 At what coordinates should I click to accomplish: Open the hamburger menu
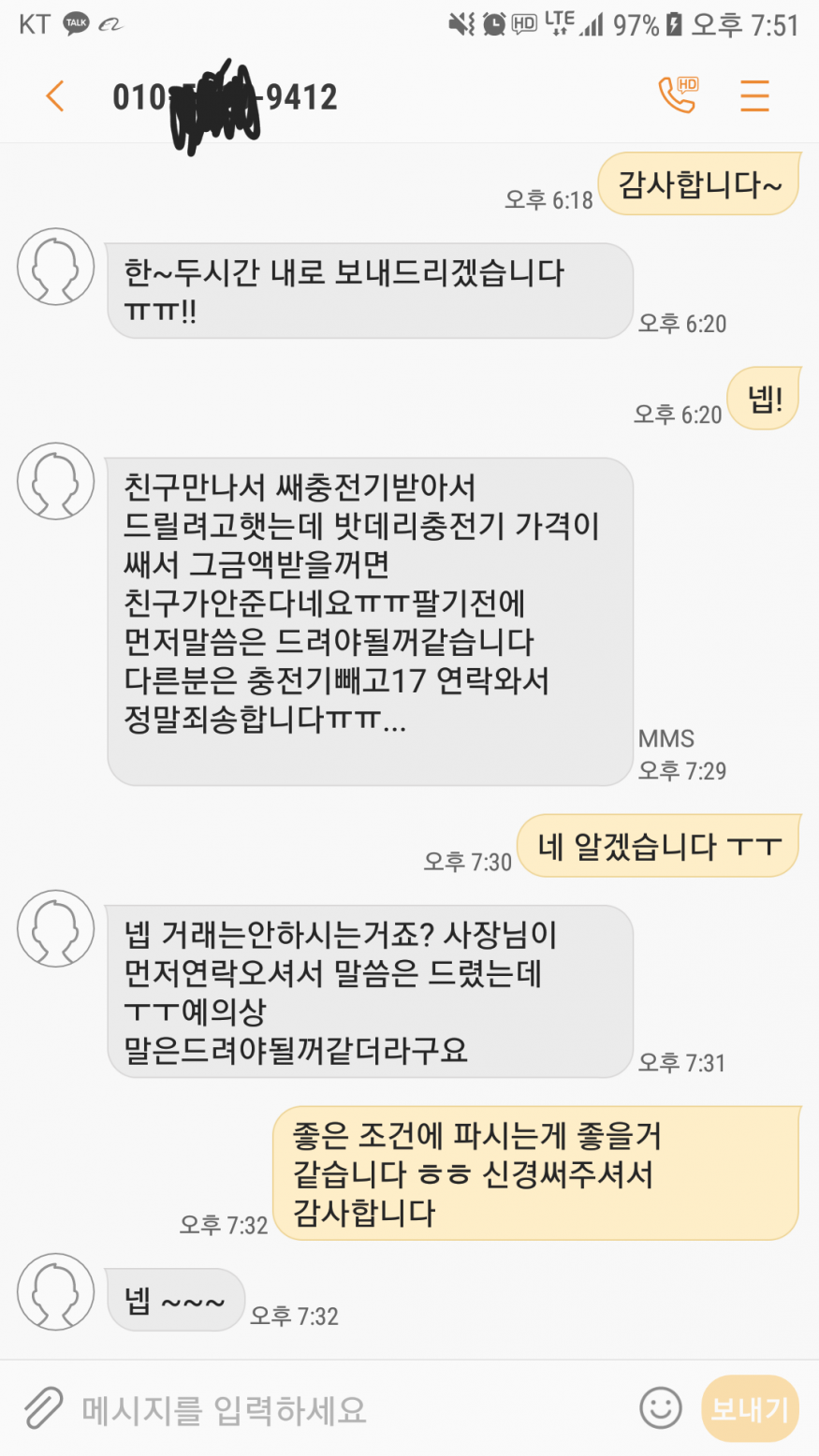pos(754,95)
